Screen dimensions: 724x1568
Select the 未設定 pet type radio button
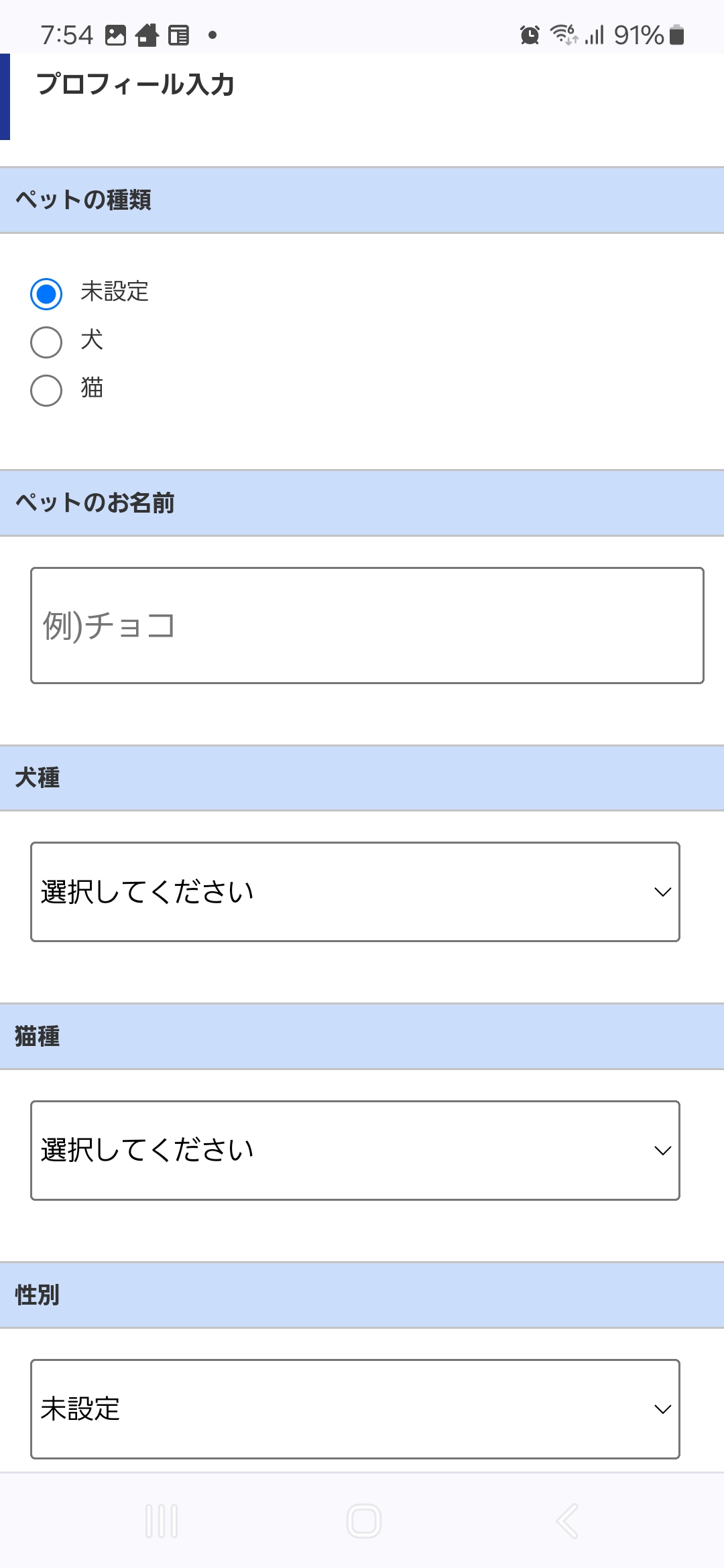pyautogui.click(x=46, y=294)
